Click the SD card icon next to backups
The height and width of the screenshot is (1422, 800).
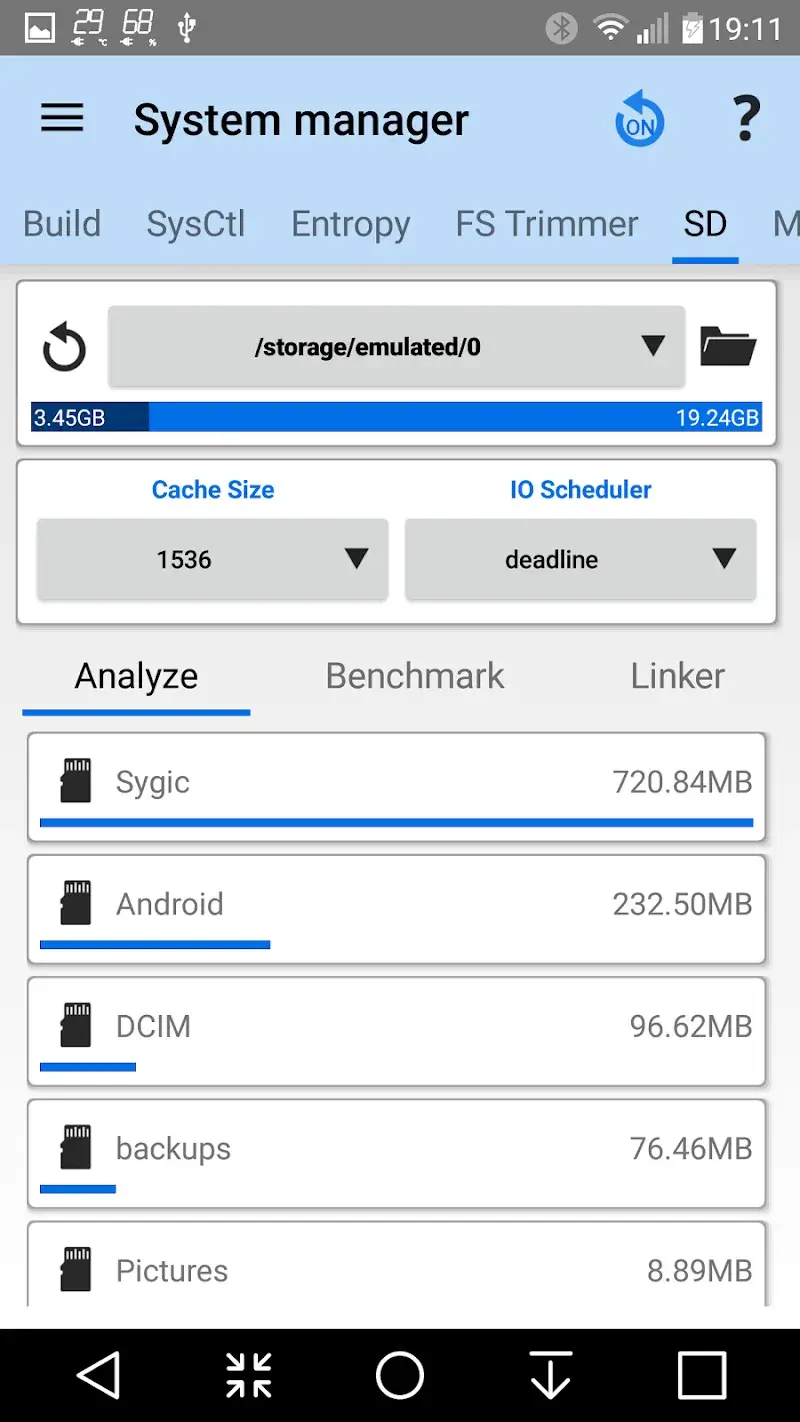pyautogui.click(x=76, y=1144)
